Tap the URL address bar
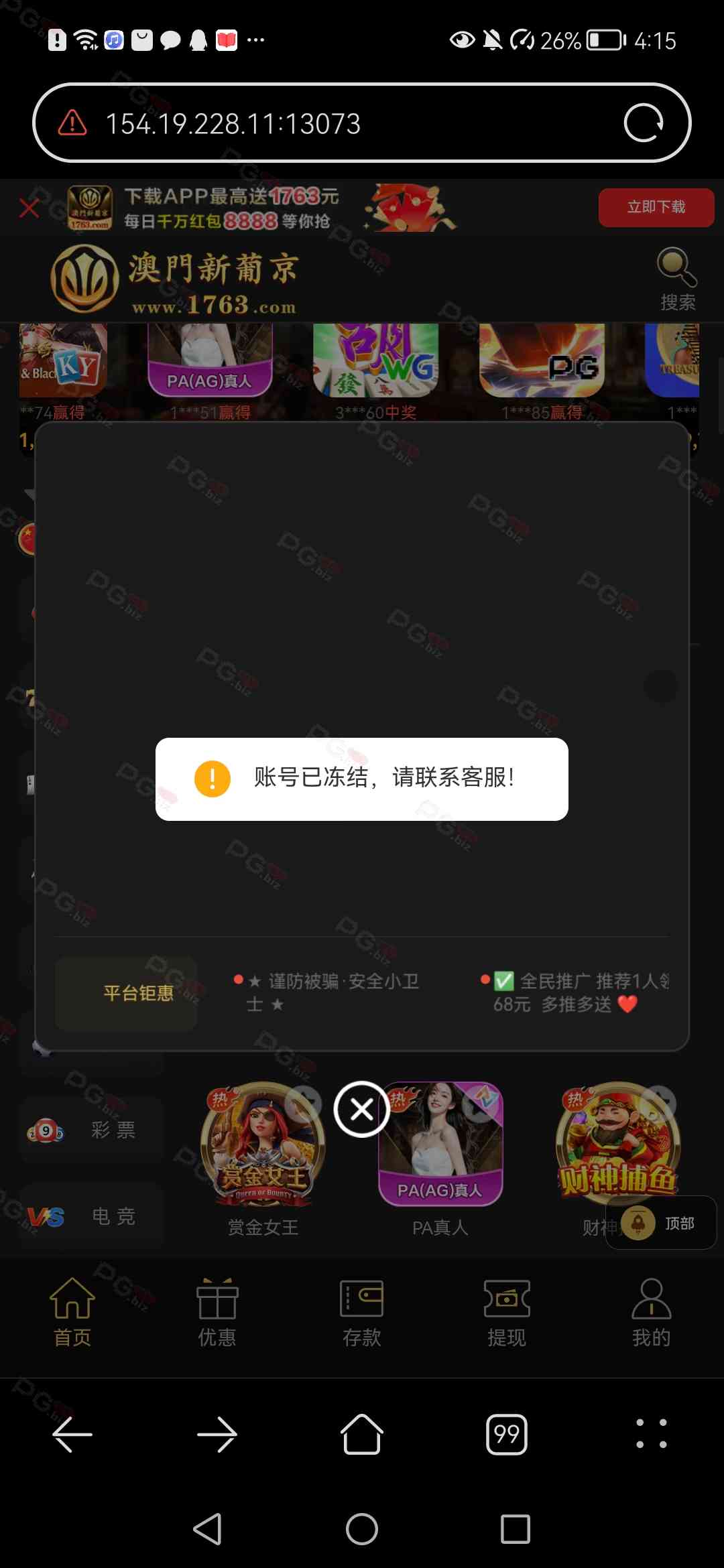The height and width of the screenshot is (1568, 724). coord(322,123)
